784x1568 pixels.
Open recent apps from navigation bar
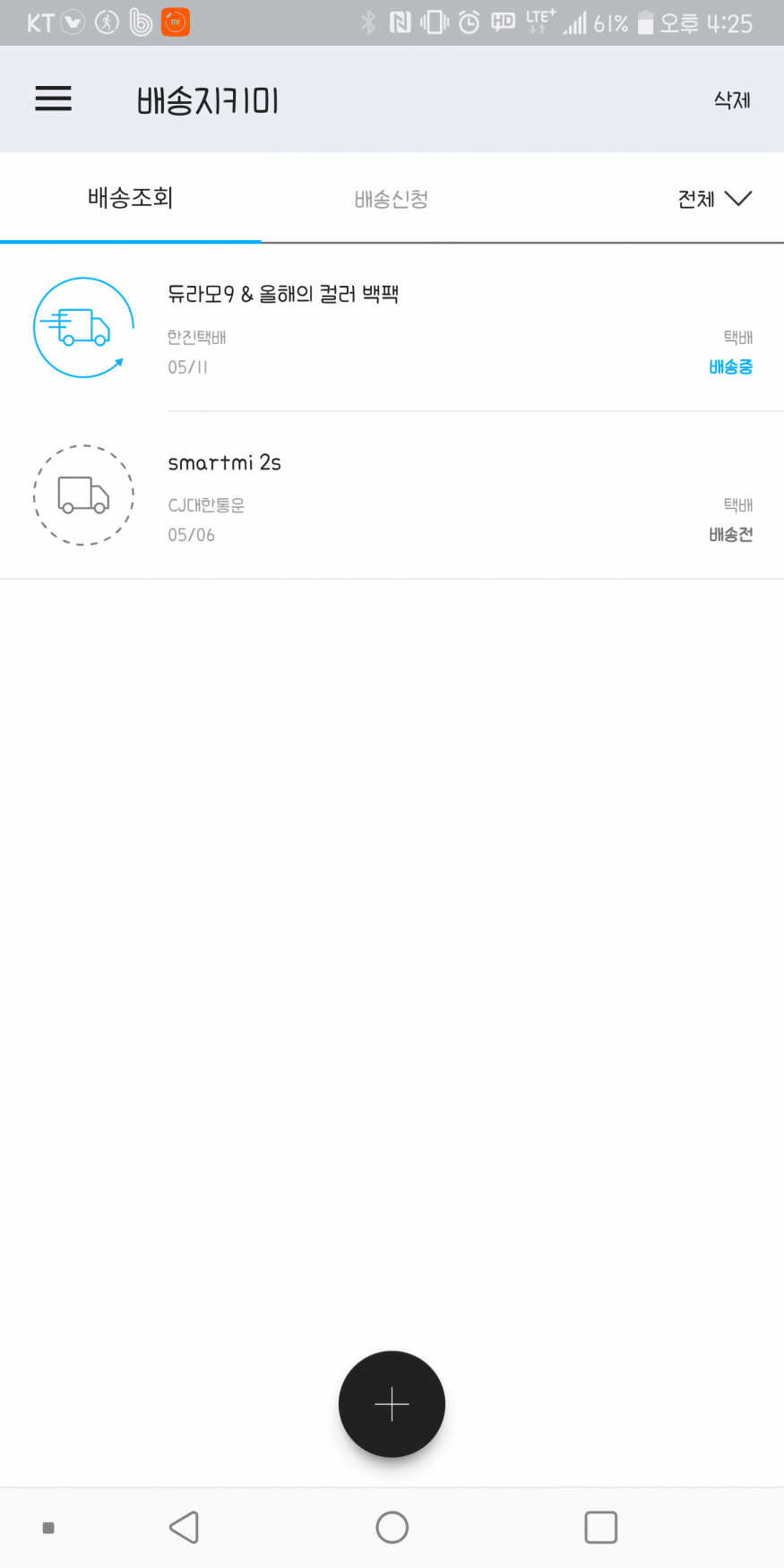tap(600, 1528)
